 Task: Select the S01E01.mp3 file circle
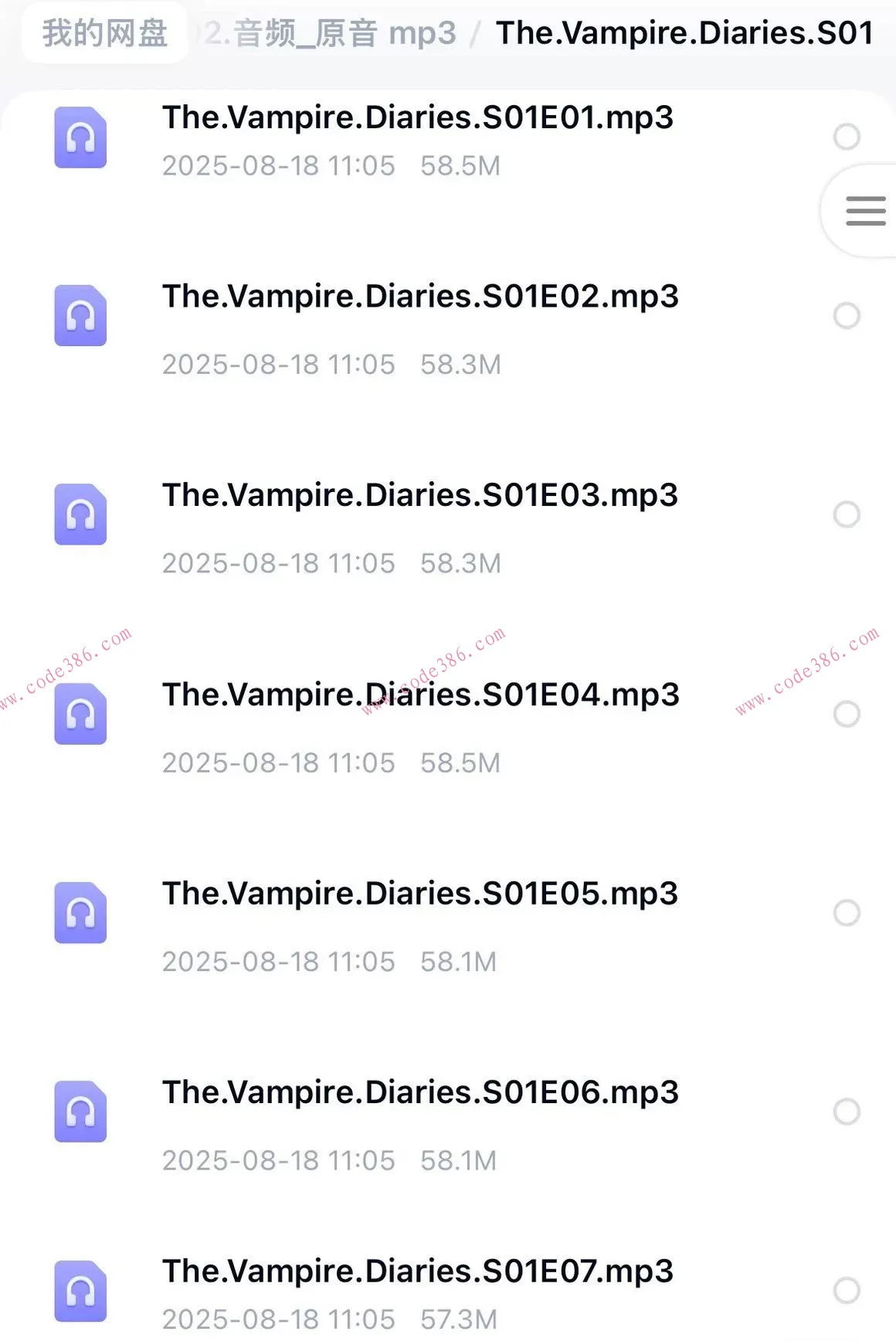click(x=847, y=137)
